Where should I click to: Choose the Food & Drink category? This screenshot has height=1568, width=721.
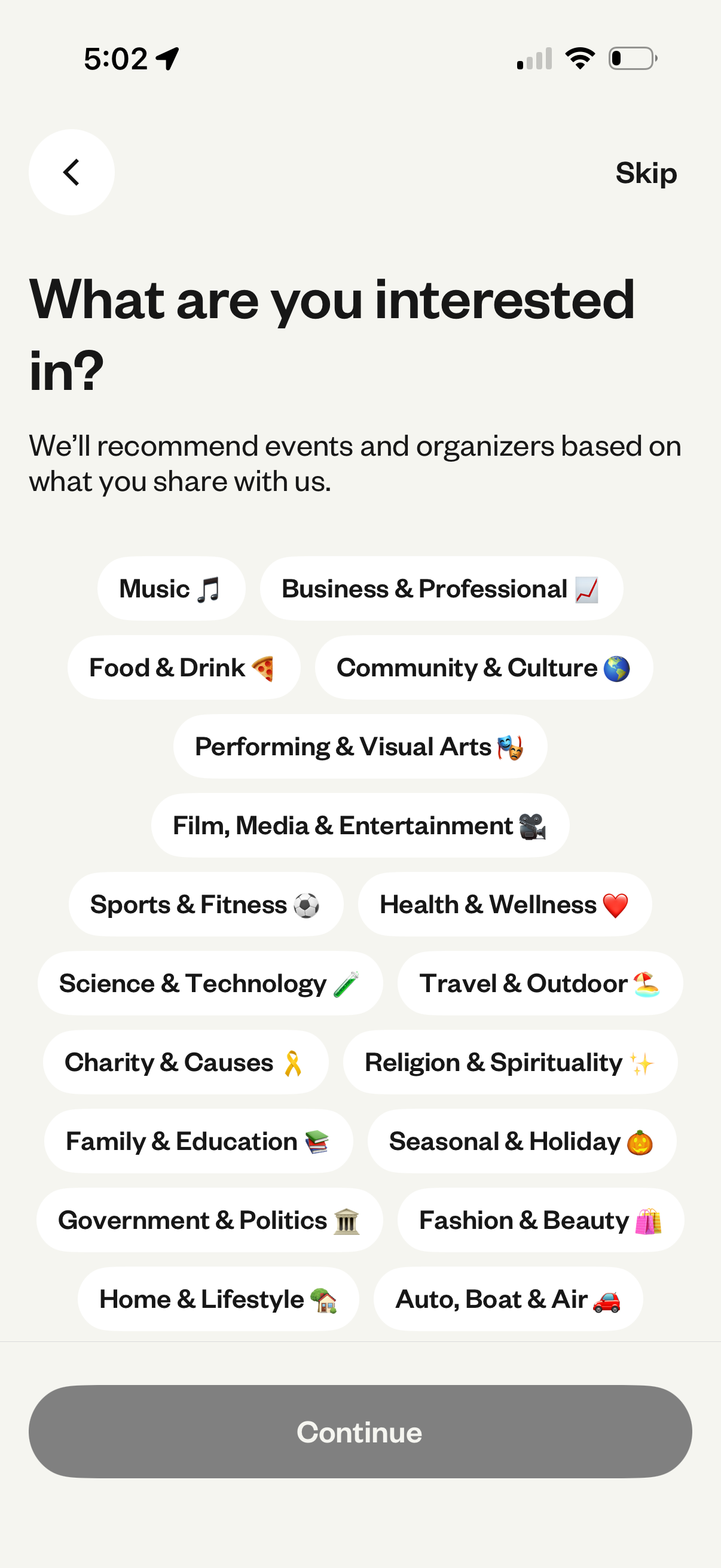(183, 667)
